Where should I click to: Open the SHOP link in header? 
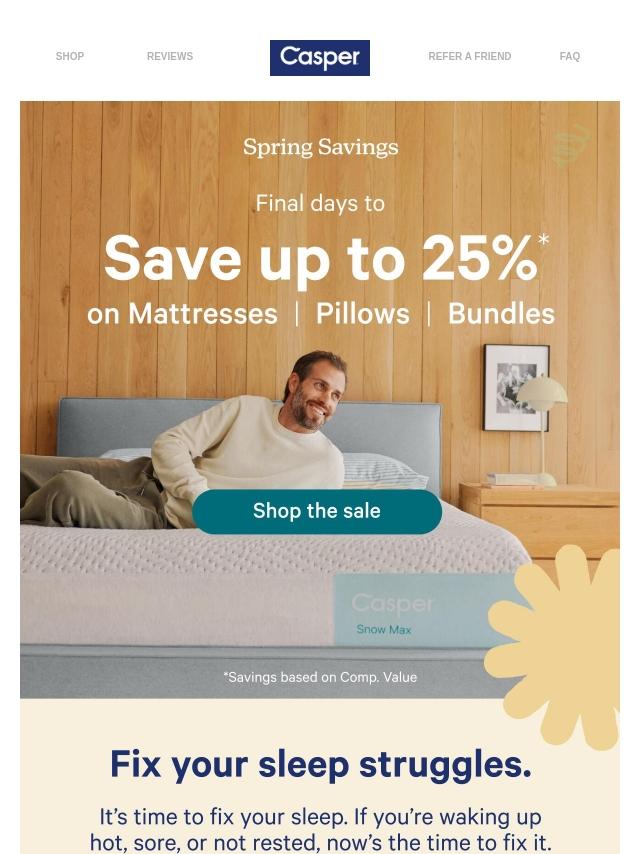70,56
